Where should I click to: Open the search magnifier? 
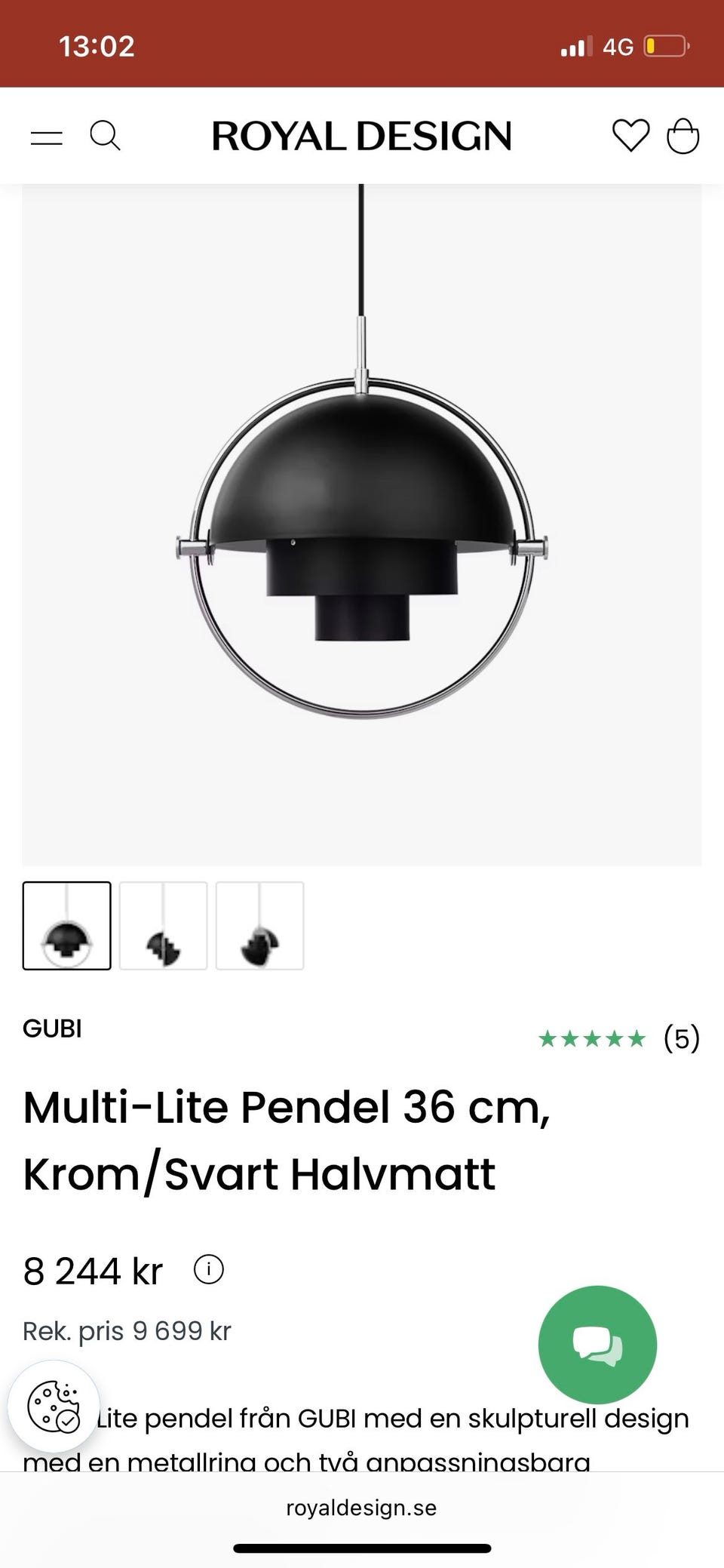point(105,137)
